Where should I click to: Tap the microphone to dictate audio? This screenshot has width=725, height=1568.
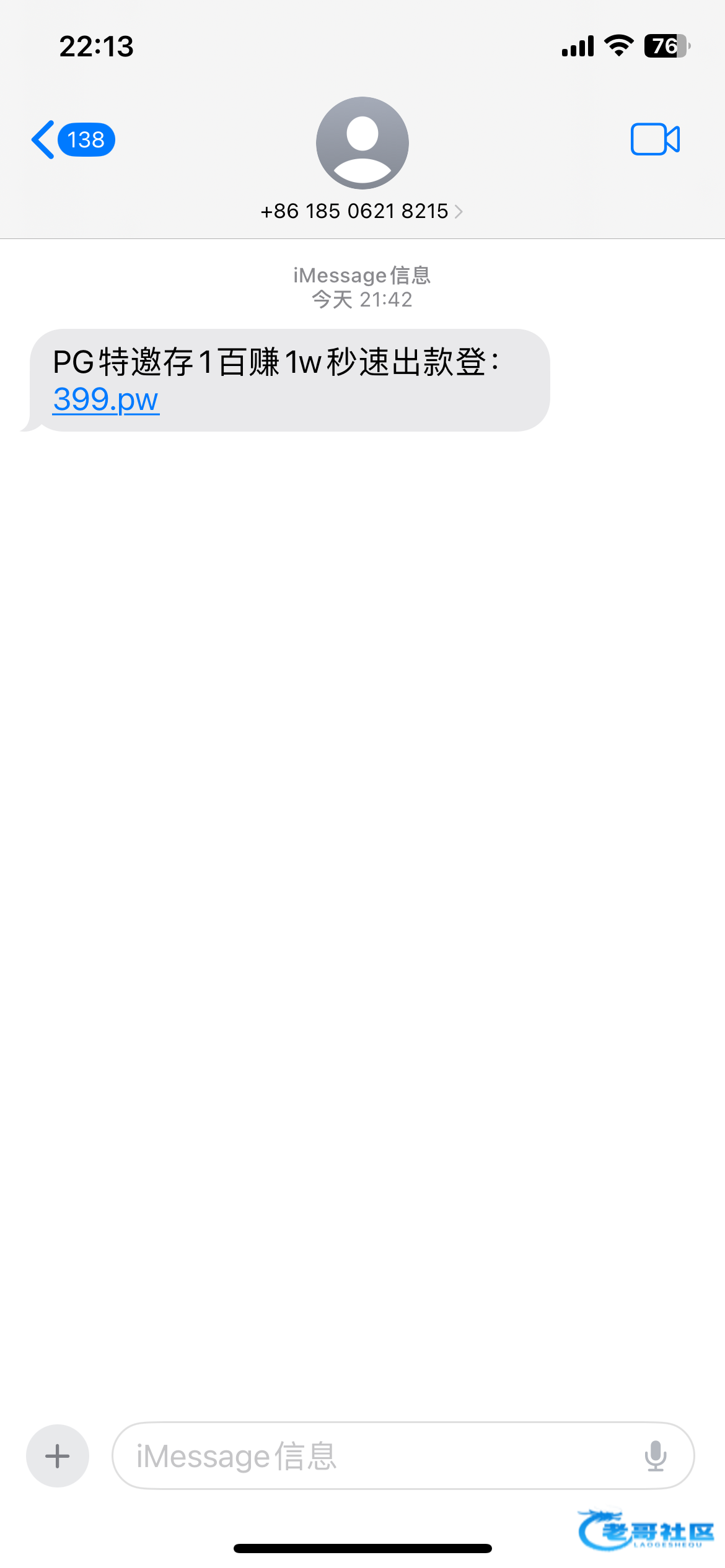655,1456
